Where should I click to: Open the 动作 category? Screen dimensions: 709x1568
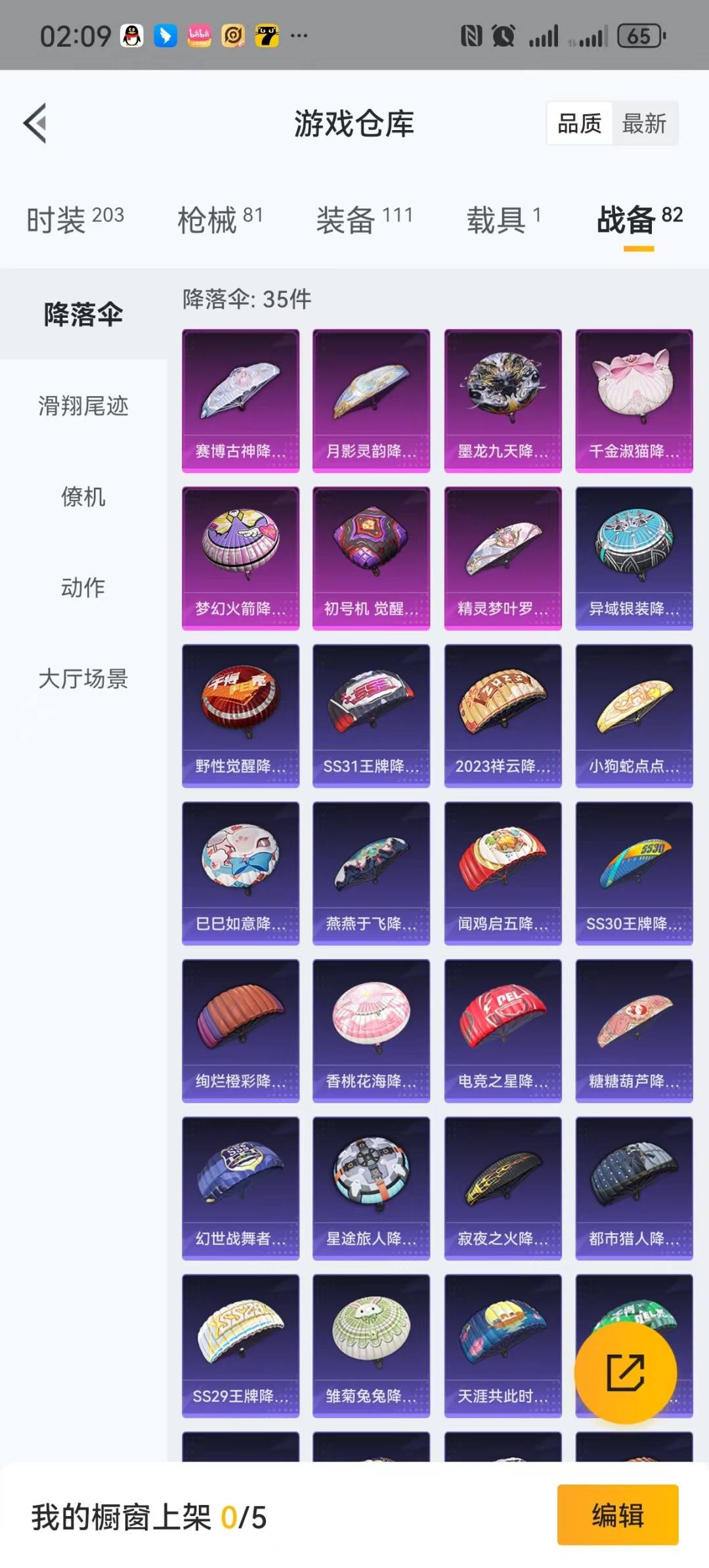(83, 587)
